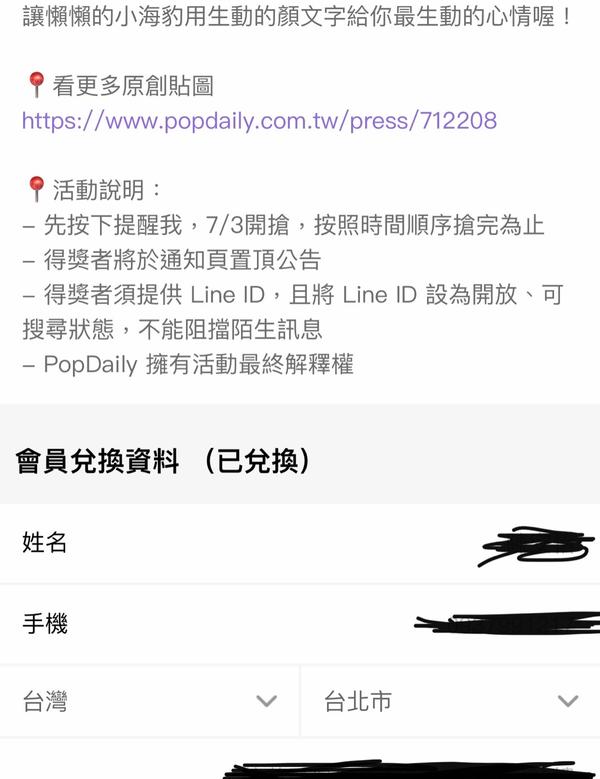Image resolution: width=600 pixels, height=779 pixels.
Task: Expand the 台北市 city dropdown
Action: [x=450, y=702]
